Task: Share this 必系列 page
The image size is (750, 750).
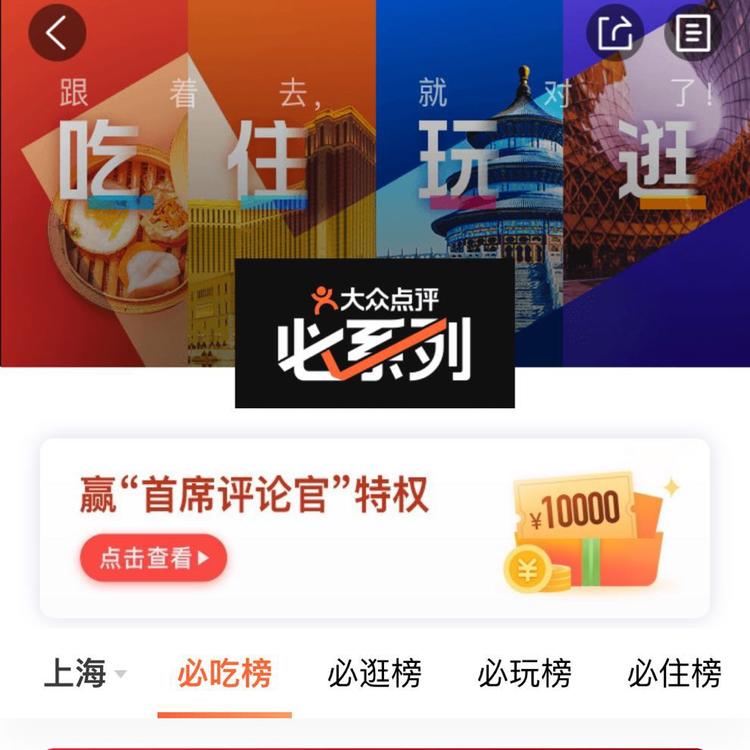Action: click(x=616, y=33)
